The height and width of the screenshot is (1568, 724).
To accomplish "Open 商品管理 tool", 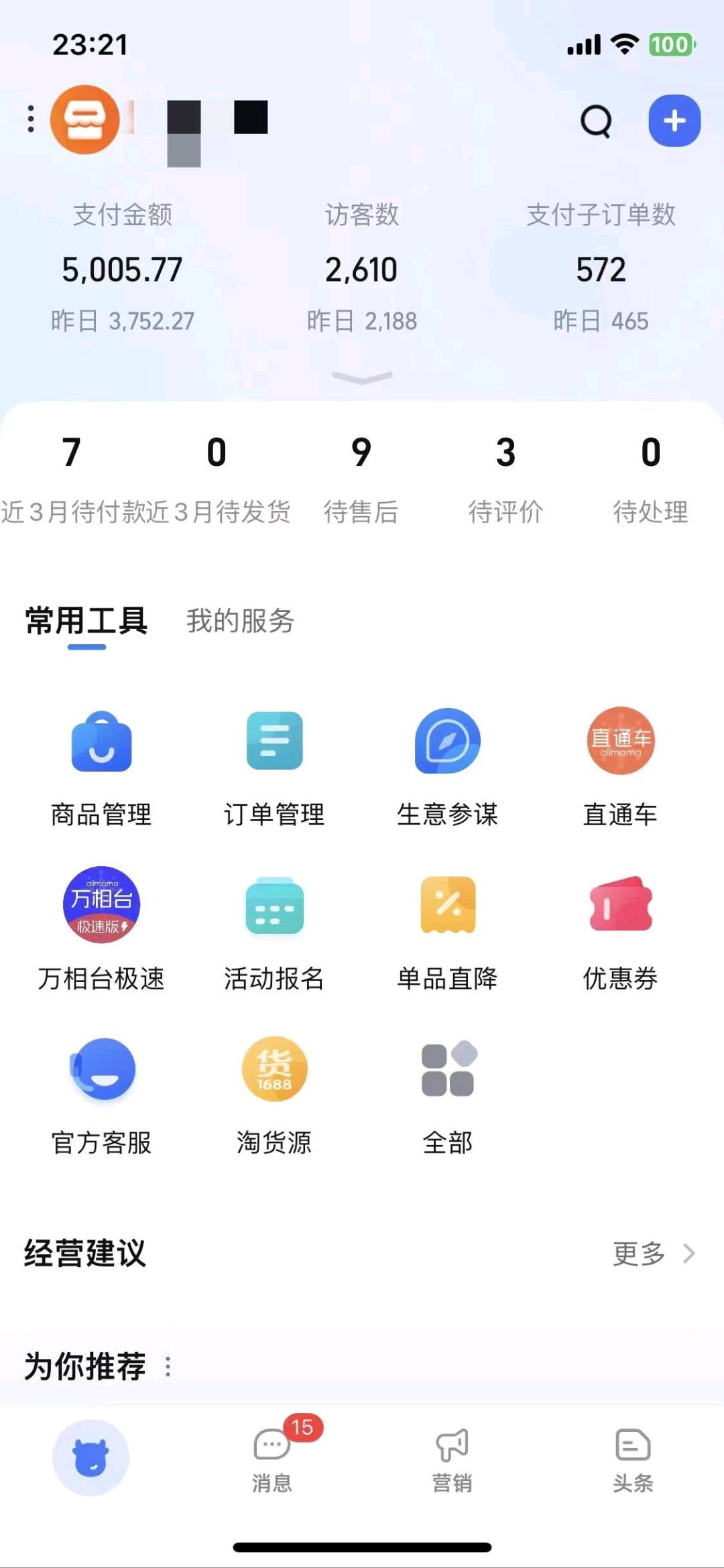I will tap(102, 769).
